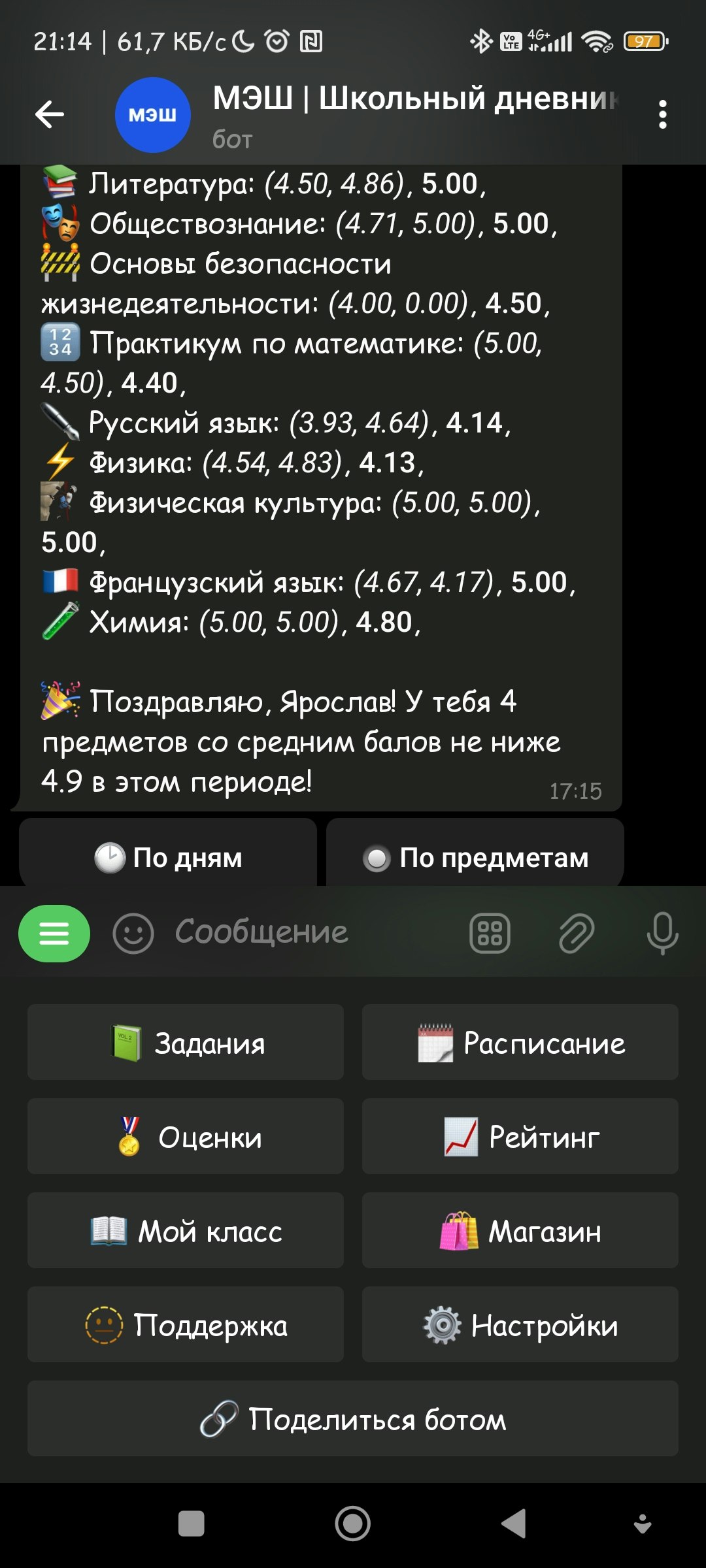Choose the Расписание keyboard button
This screenshot has width=706, height=1568.
click(x=520, y=1043)
